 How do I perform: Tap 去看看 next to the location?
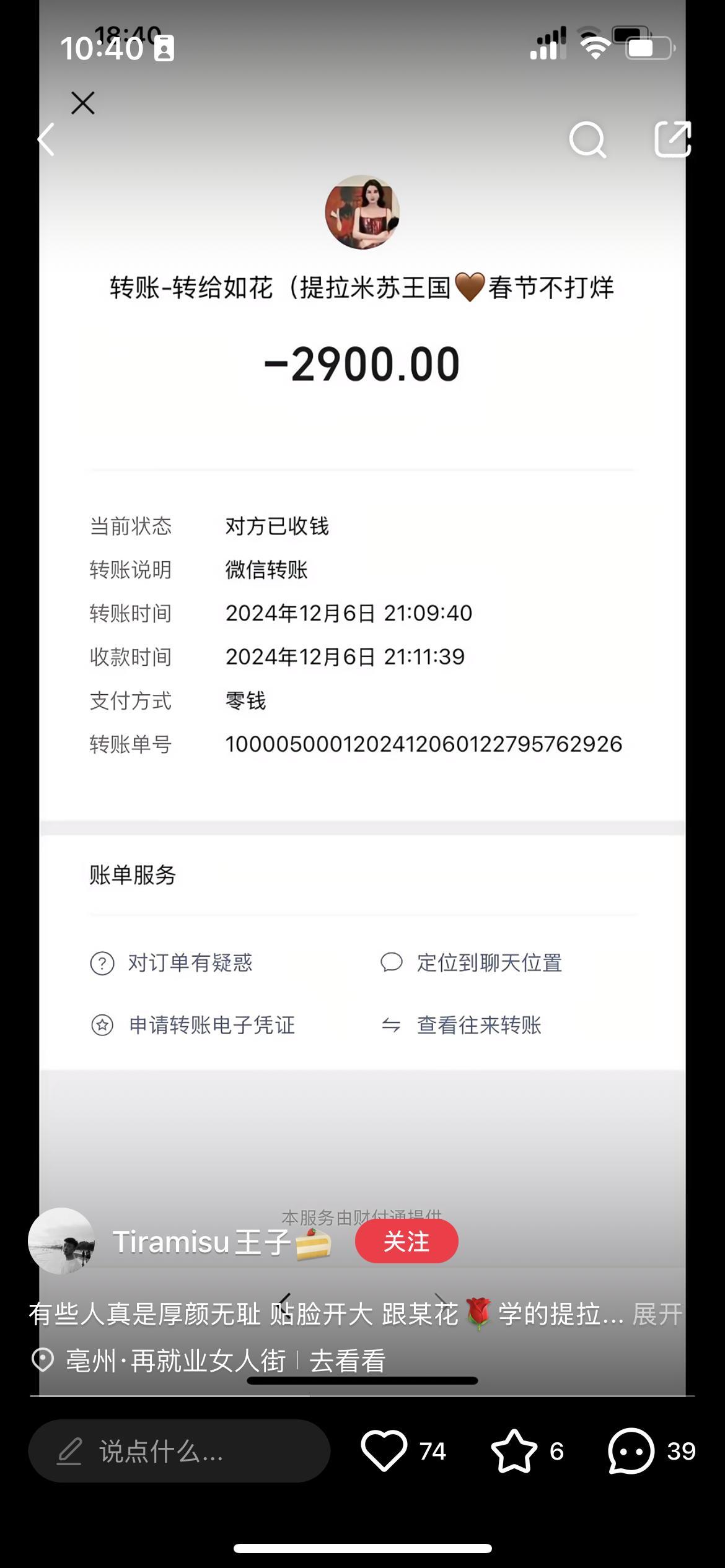[x=347, y=1361]
